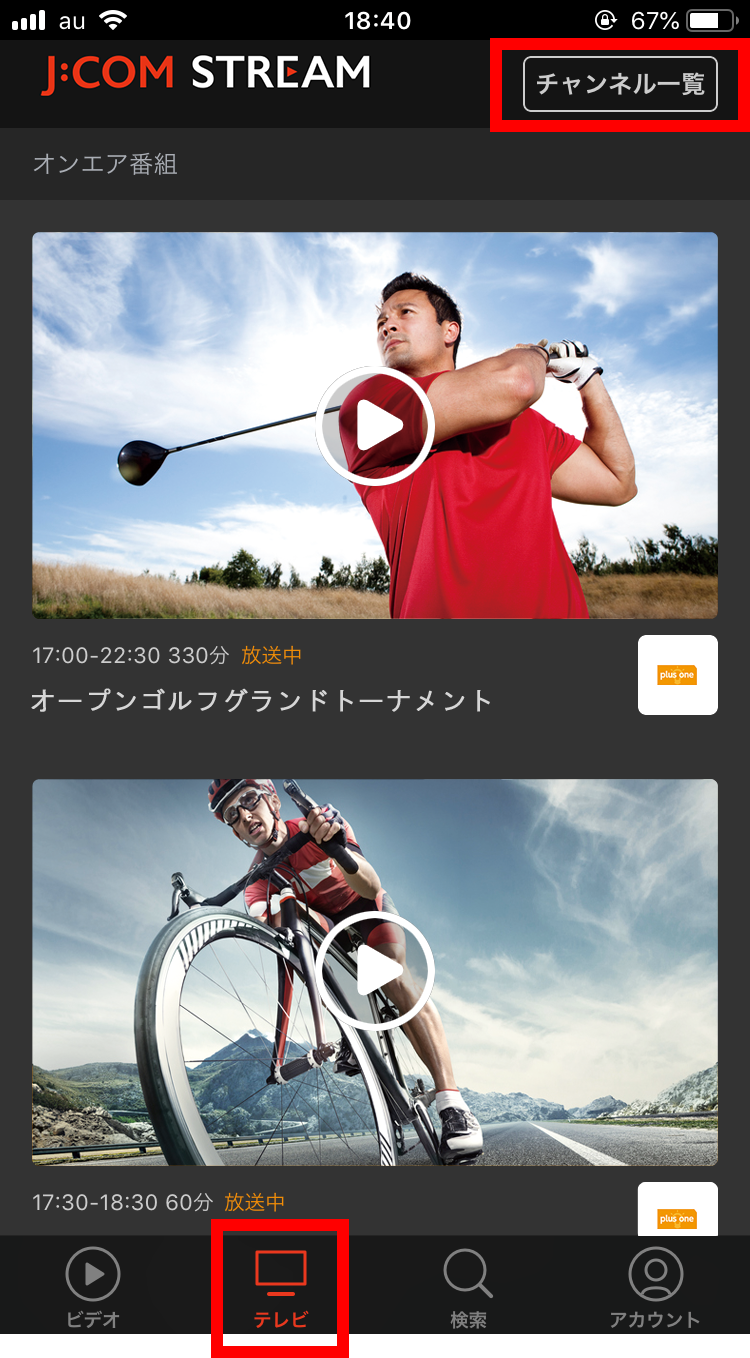This screenshot has width=750, height=1358.
Task: Tap the plus one logo beside golf program
Action: click(x=677, y=675)
